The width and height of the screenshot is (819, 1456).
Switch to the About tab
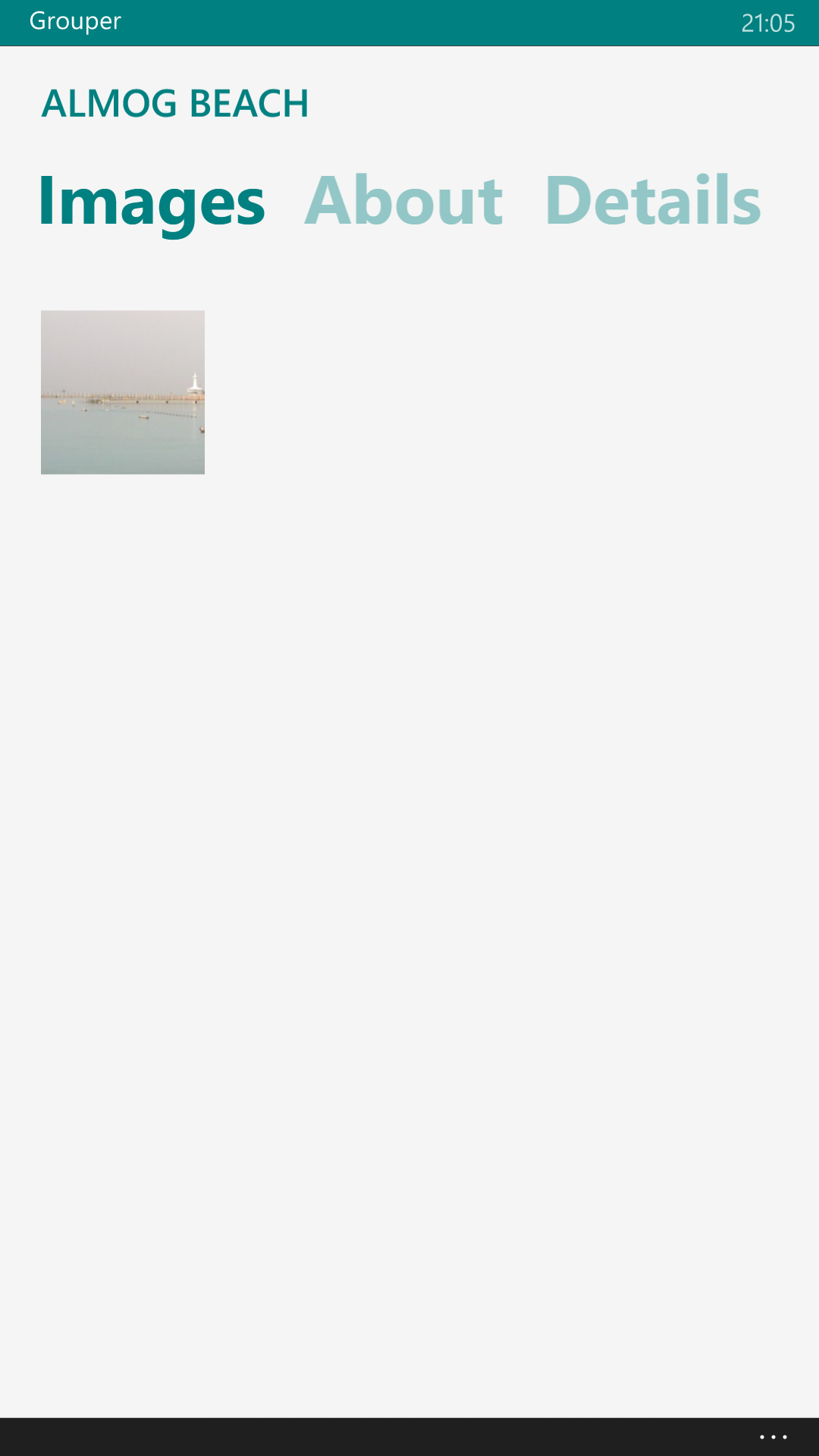tap(404, 201)
